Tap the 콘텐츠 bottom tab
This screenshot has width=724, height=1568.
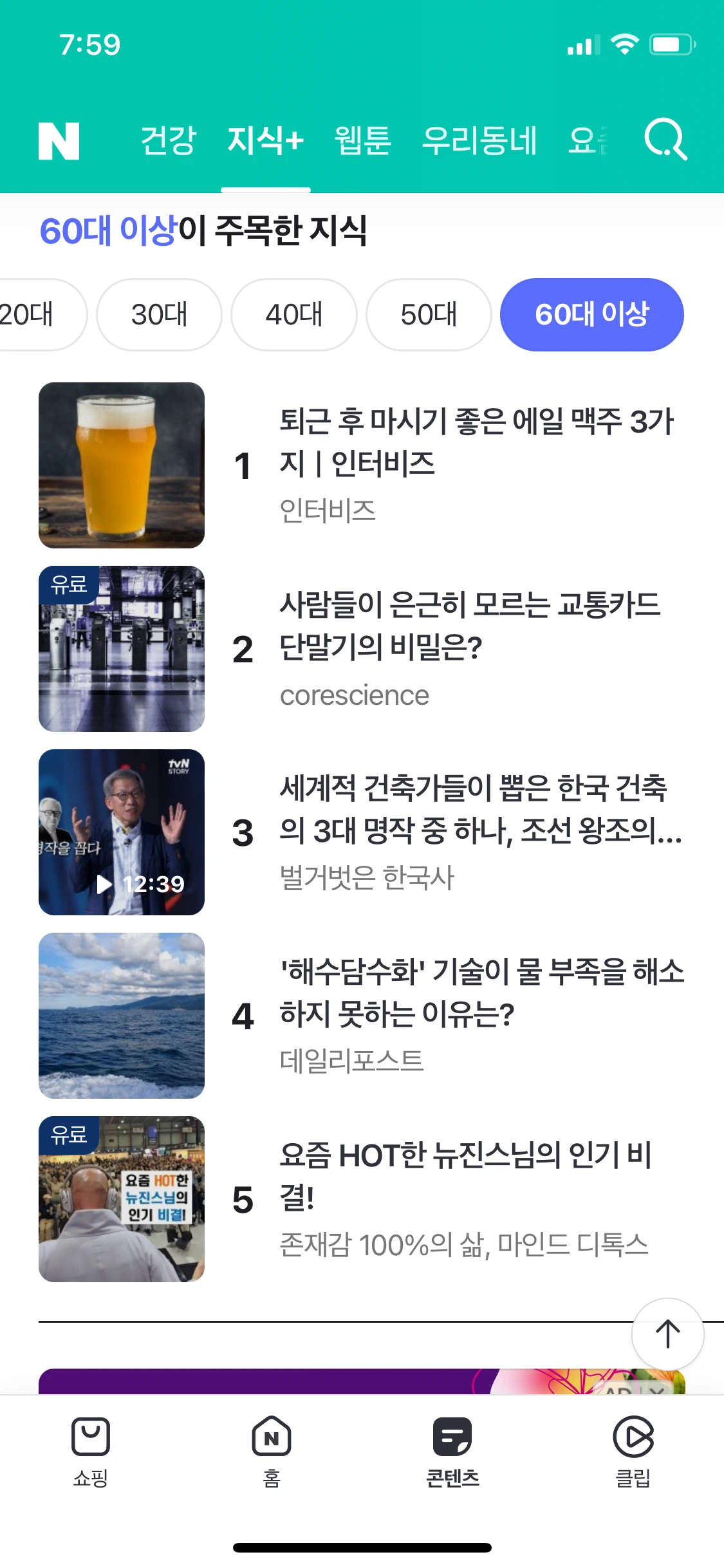452,1451
